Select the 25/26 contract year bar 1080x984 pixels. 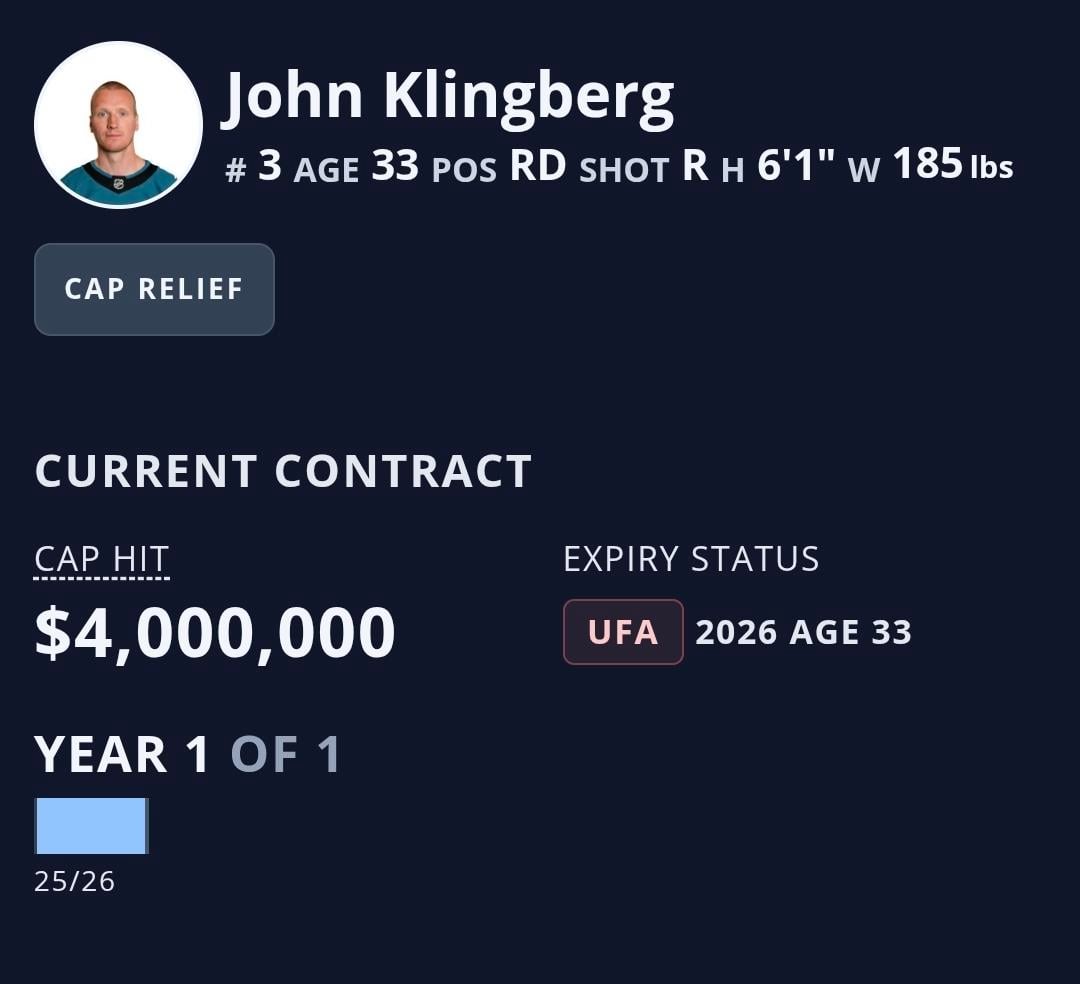pos(91,826)
